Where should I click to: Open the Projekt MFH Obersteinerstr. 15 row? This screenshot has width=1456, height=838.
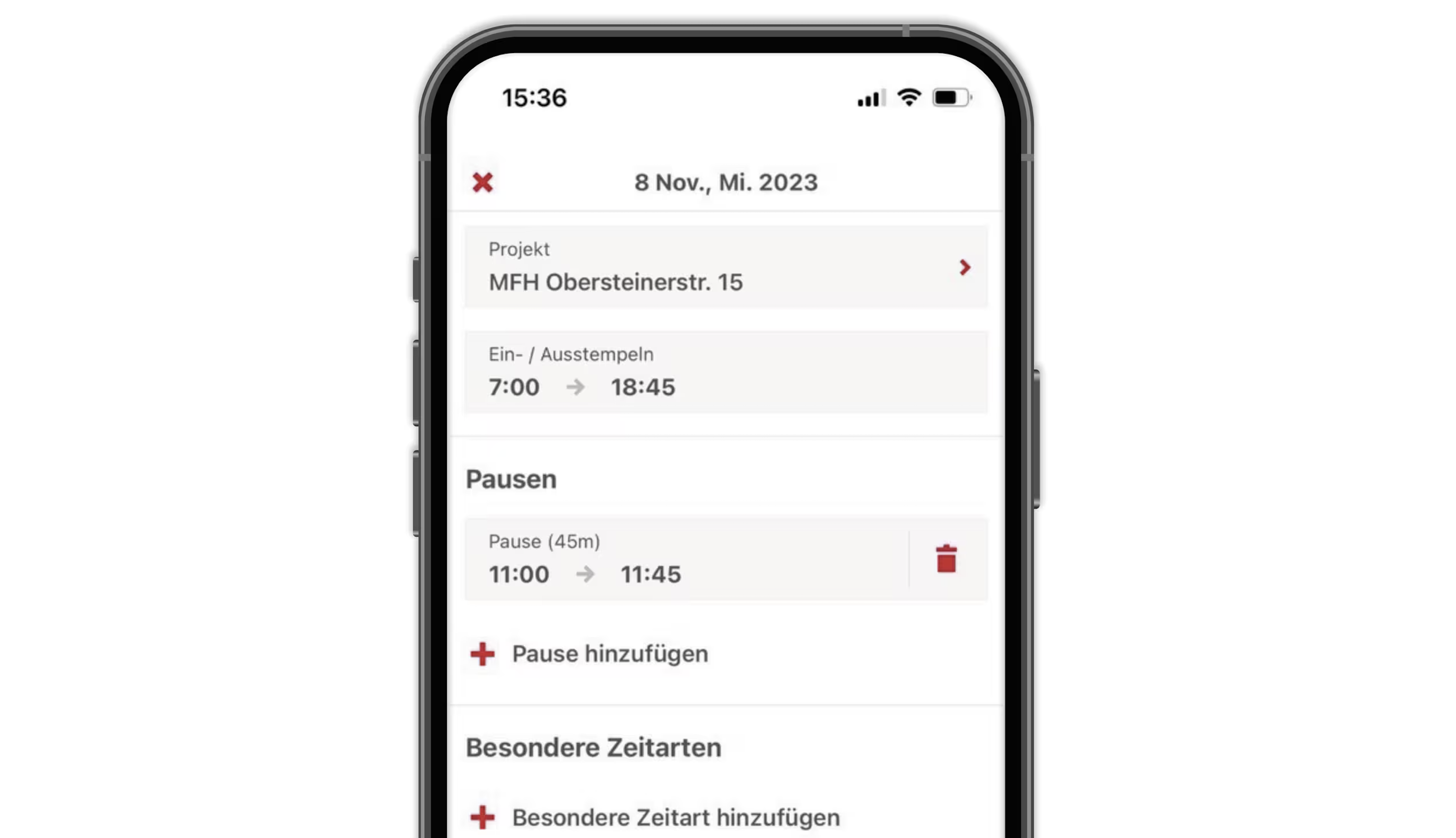point(725,267)
